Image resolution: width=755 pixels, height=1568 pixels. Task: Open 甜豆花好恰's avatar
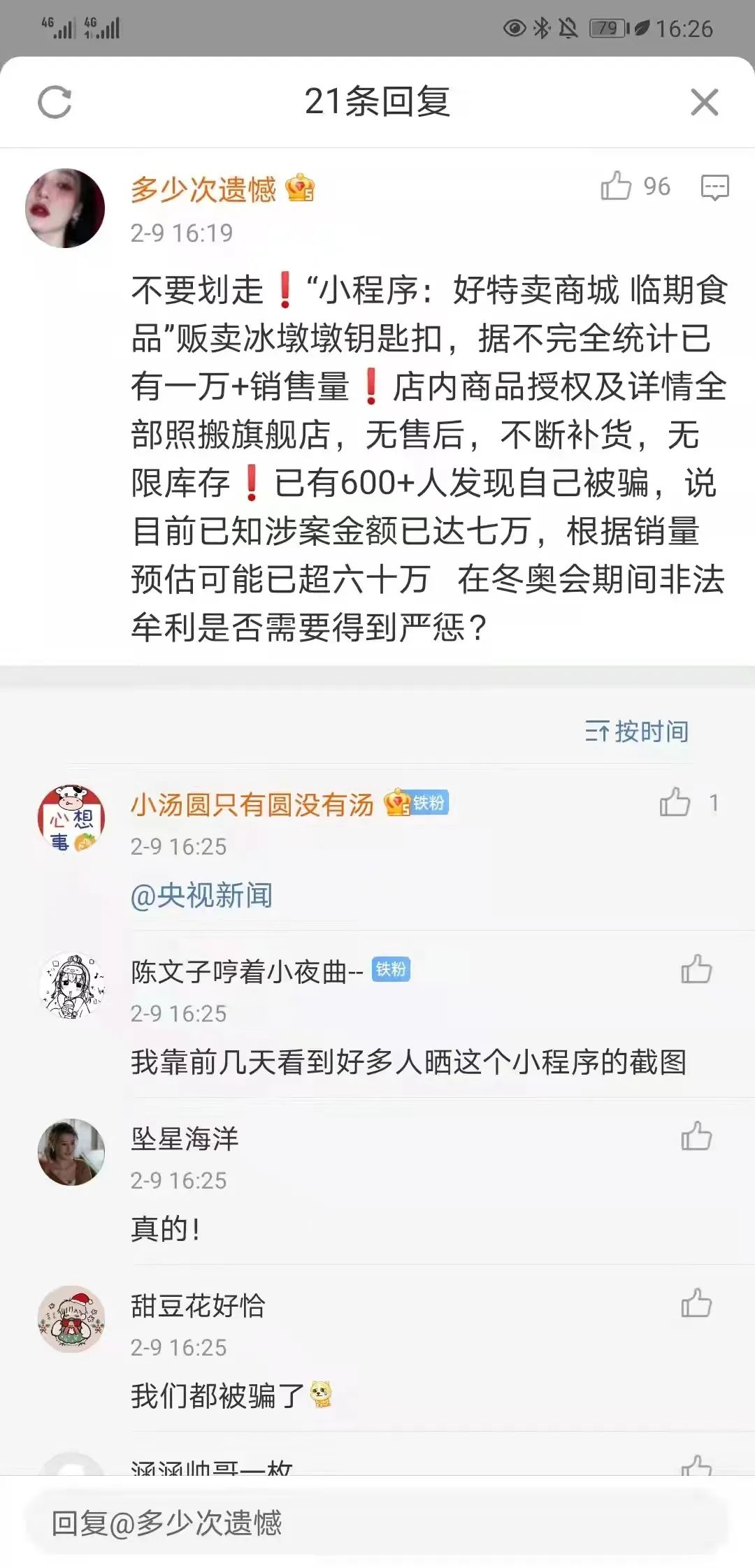coord(71,1319)
